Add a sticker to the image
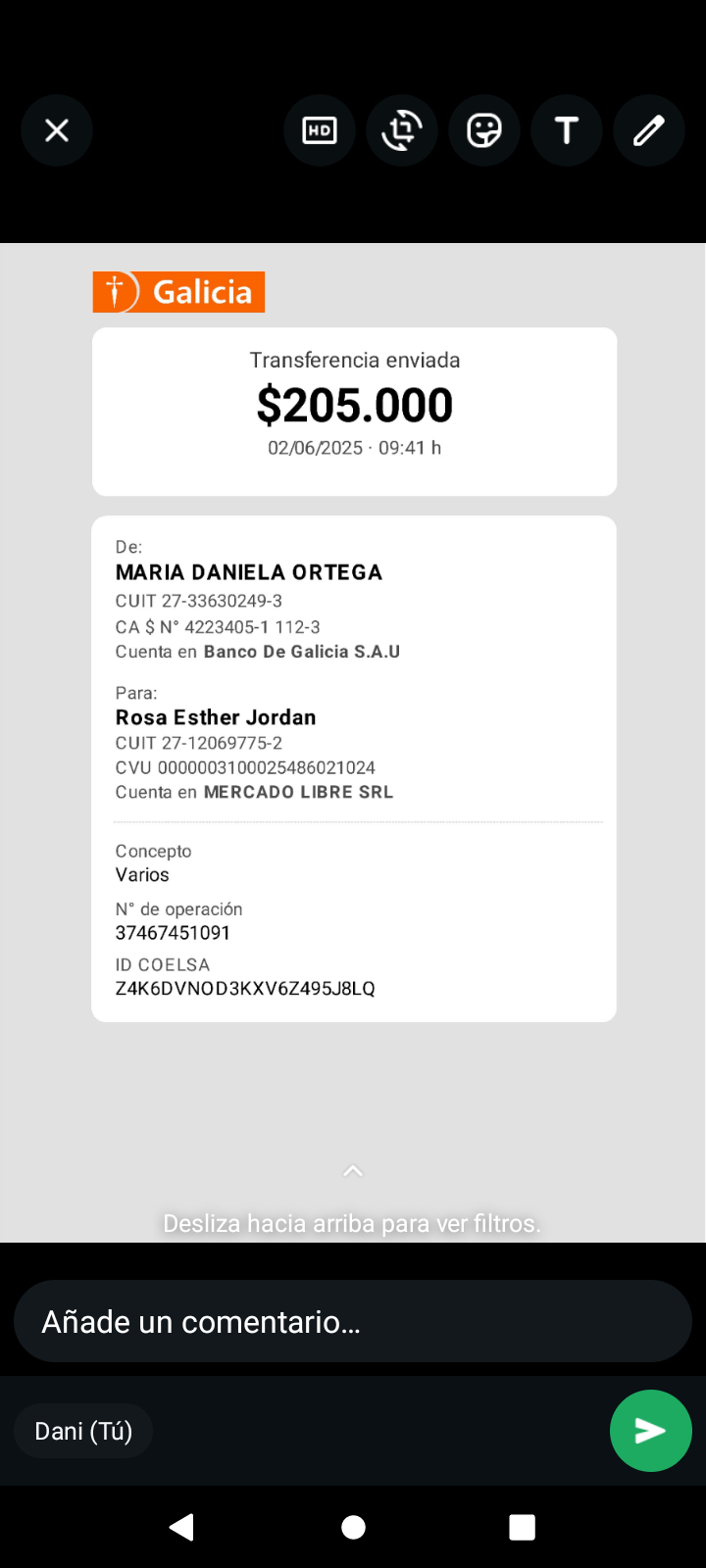Image resolution: width=706 pixels, height=1568 pixels. pos(484,130)
